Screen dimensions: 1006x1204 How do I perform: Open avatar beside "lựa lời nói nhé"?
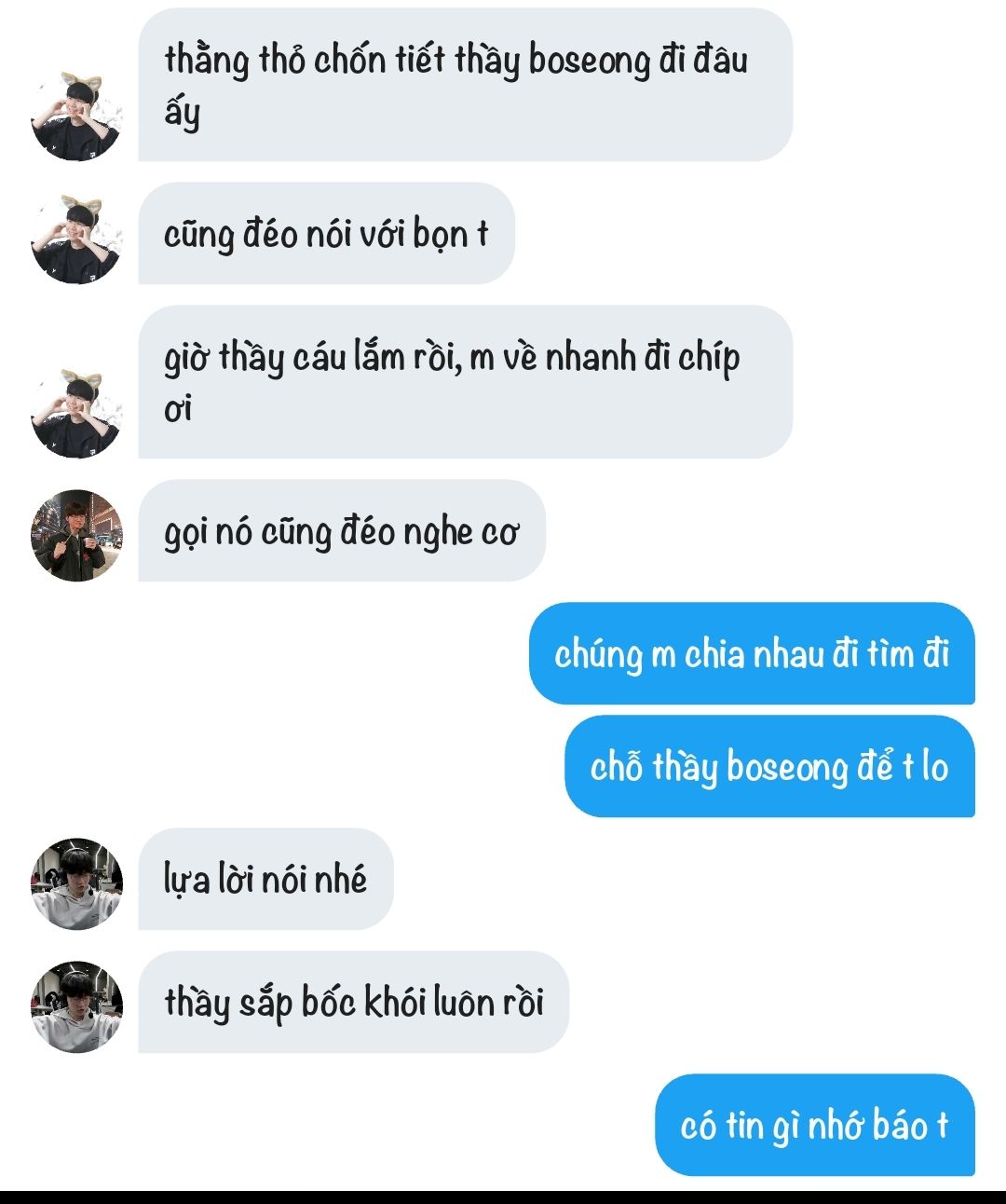tap(76, 882)
